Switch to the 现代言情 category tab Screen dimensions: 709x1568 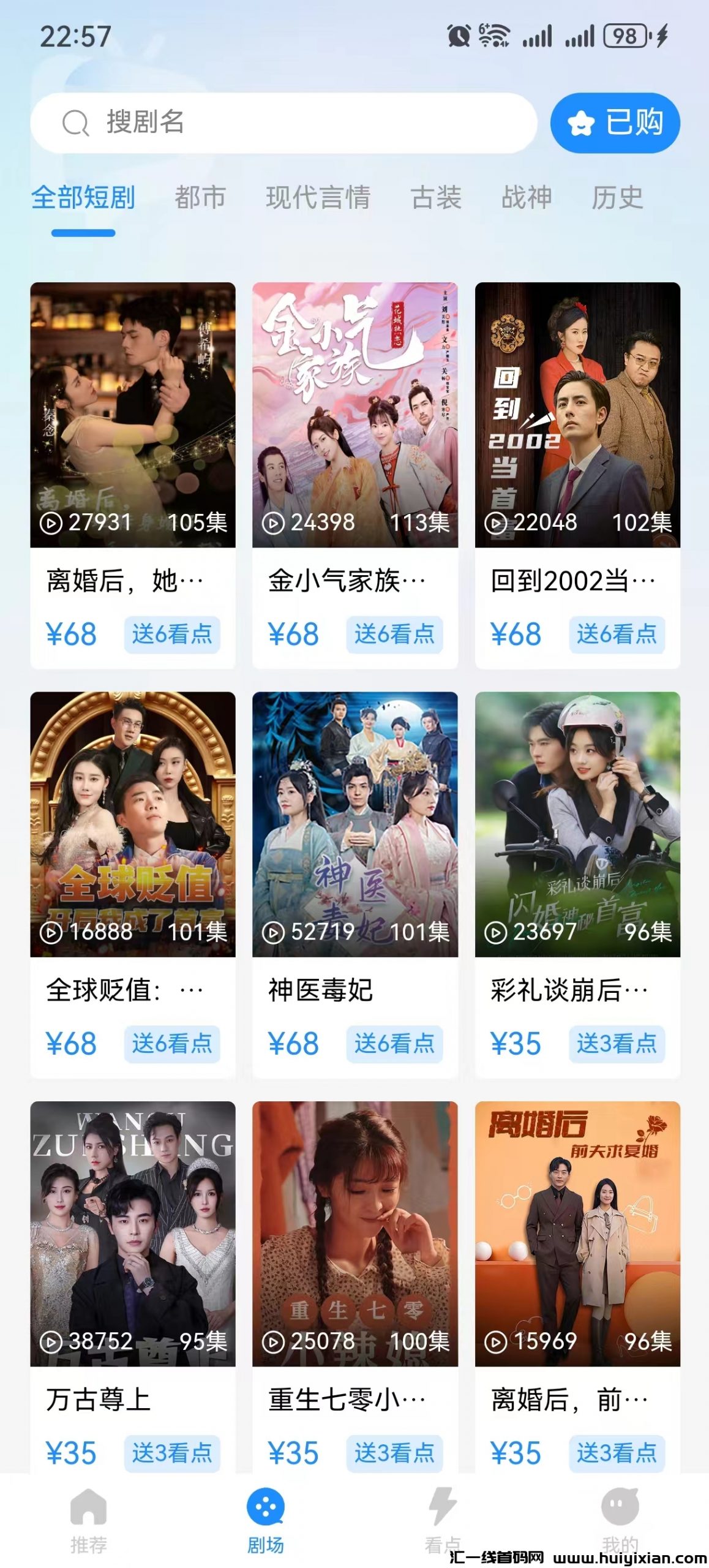click(318, 198)
